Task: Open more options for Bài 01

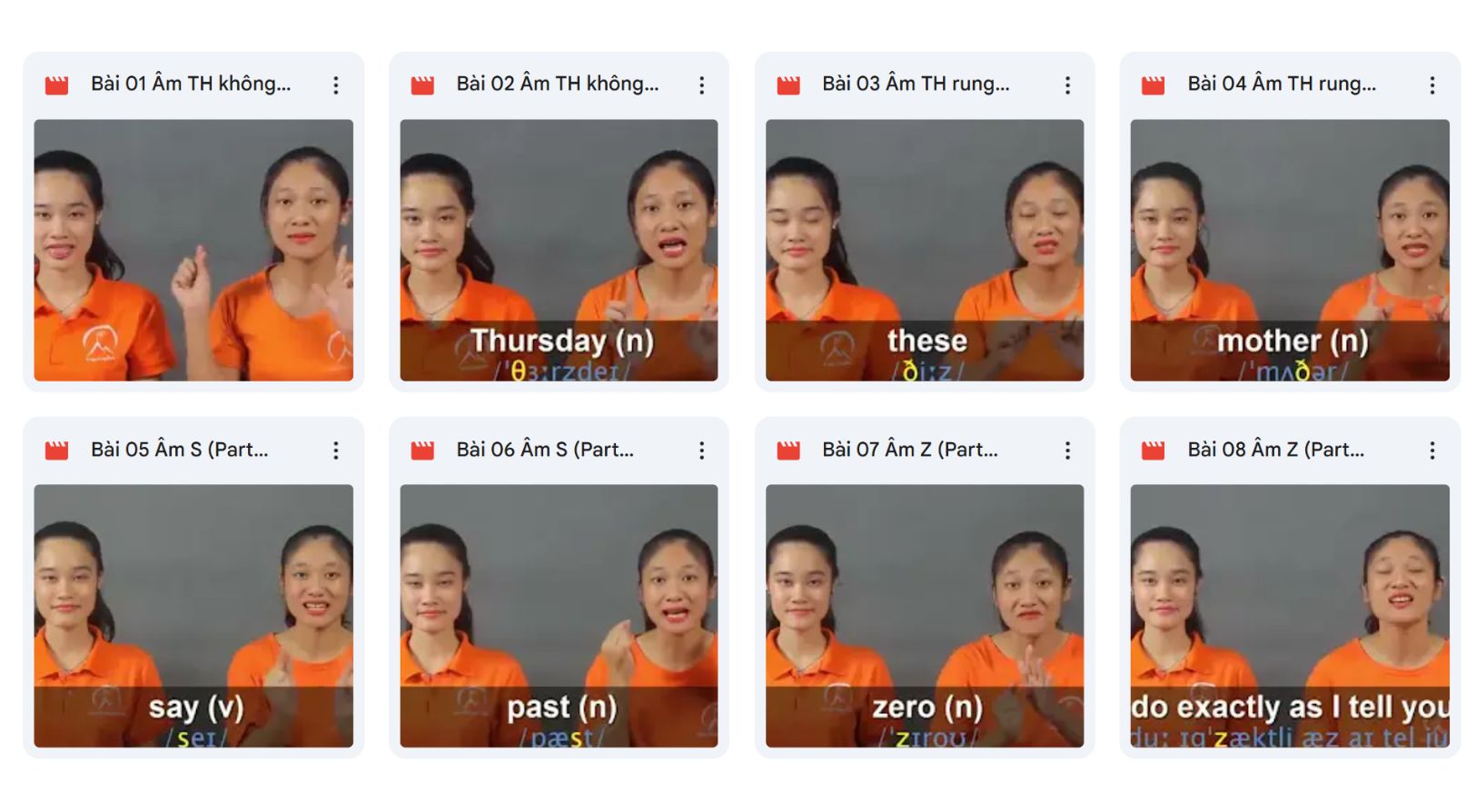Action: [336, 85]
